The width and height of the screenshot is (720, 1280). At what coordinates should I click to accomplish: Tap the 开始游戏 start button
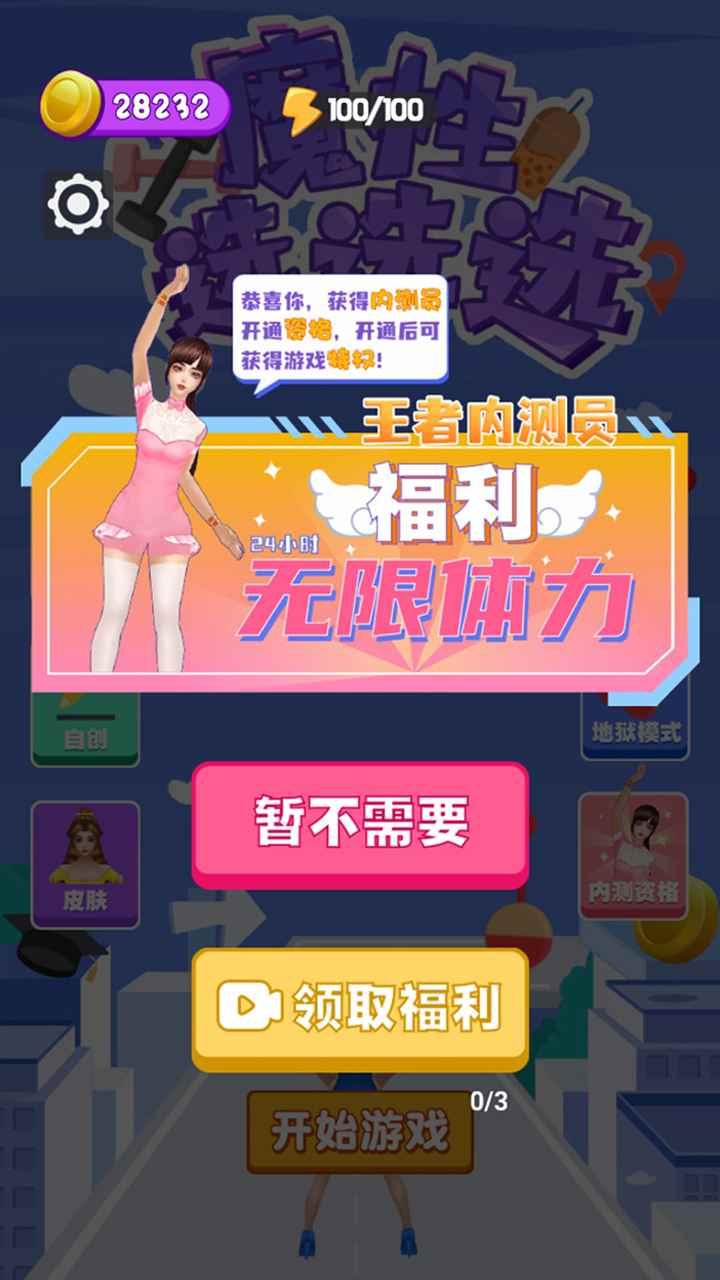(360, 1133)
